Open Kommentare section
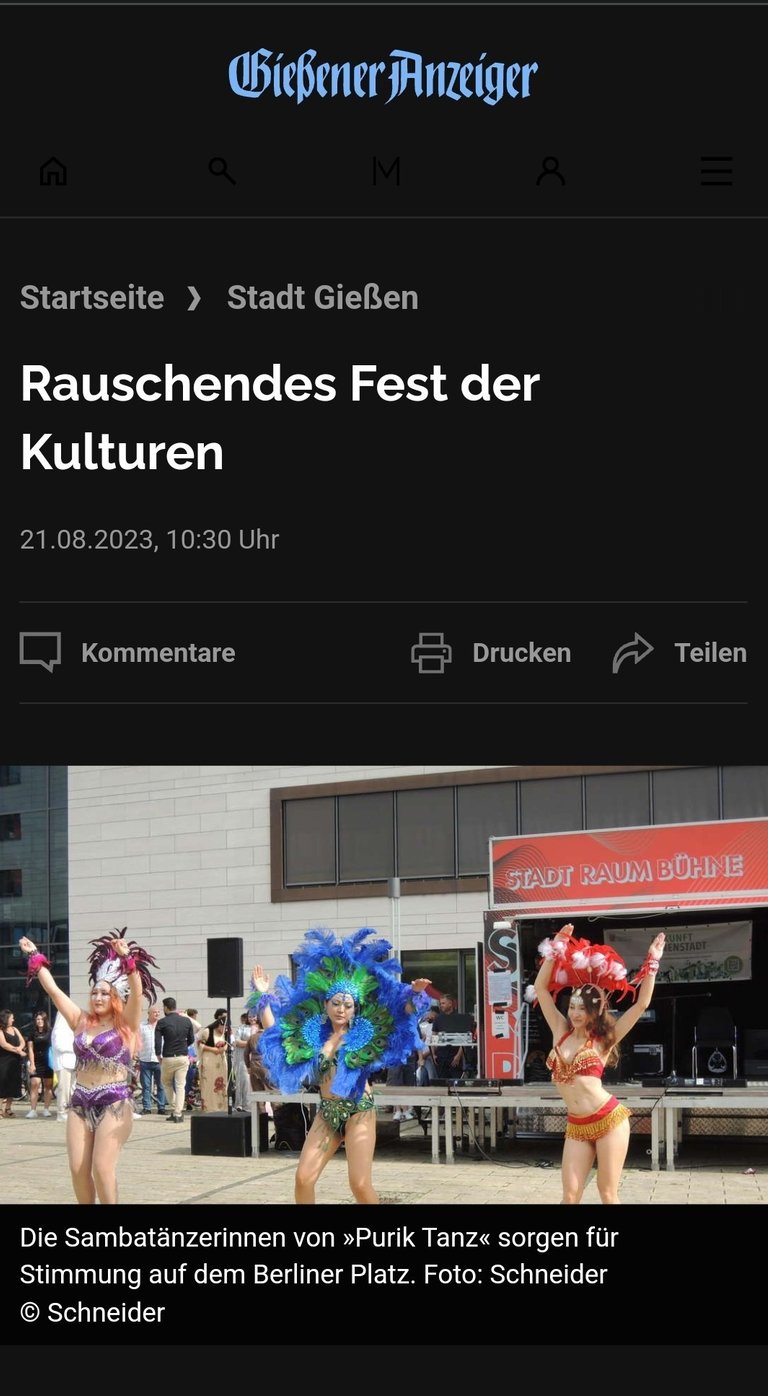Image resolution: width=768 pixels, height=1396 pixels. tap(128, 653)
